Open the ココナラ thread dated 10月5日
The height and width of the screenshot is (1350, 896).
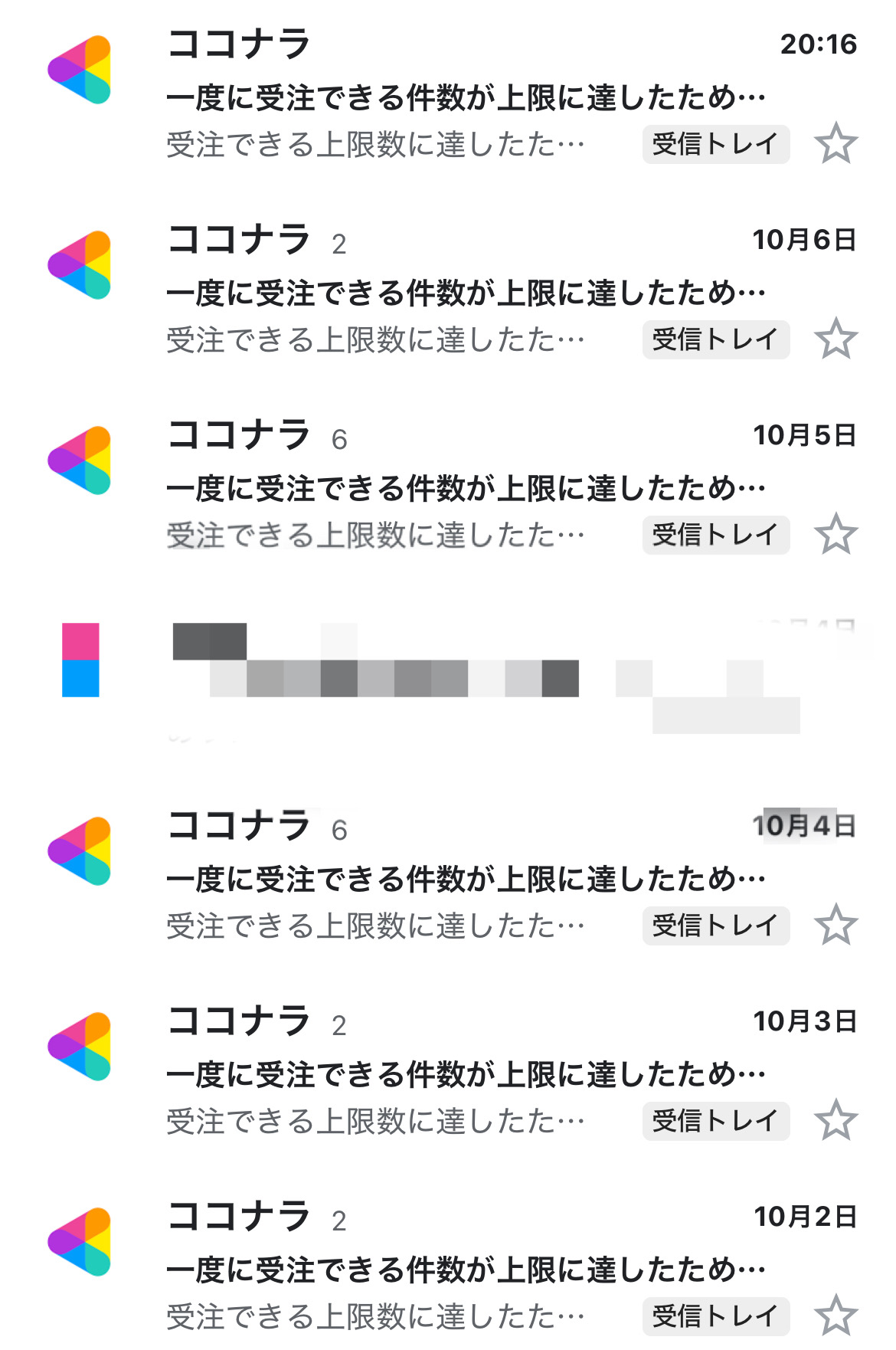[x=466, y=489]
